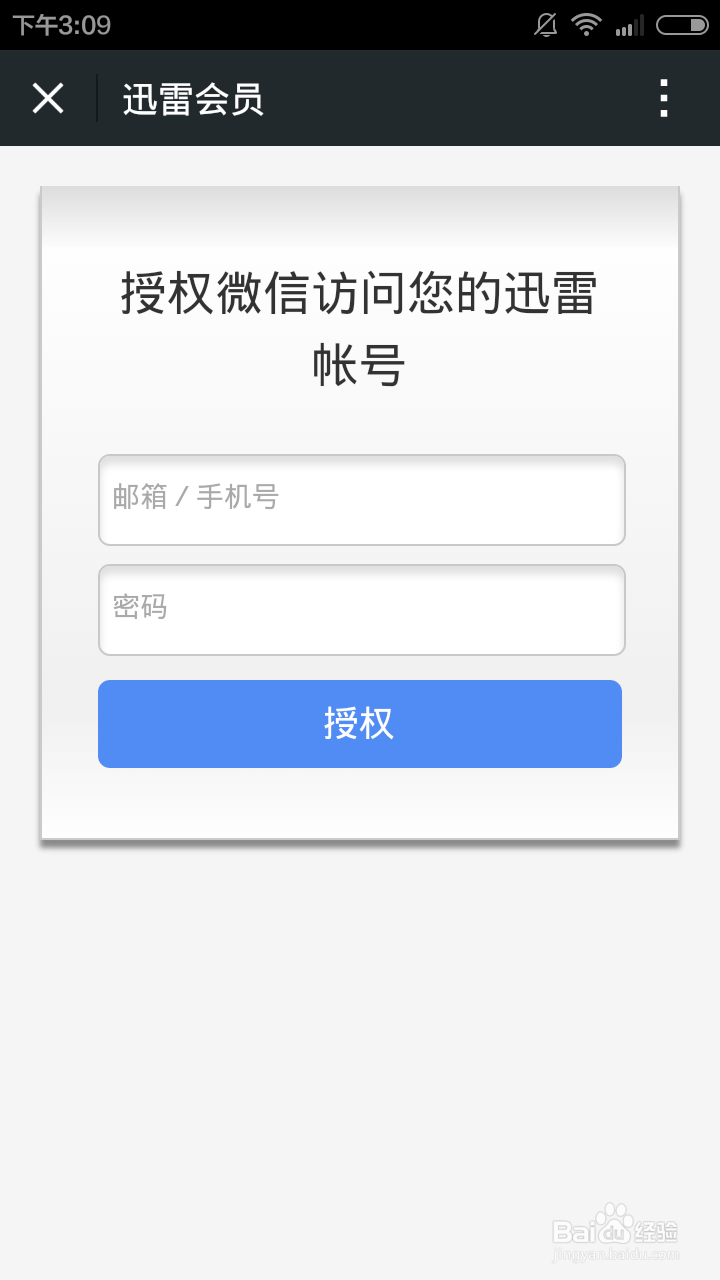
Task: Tap the cellular signal bars icon
Action: click(x=632, y=24)
